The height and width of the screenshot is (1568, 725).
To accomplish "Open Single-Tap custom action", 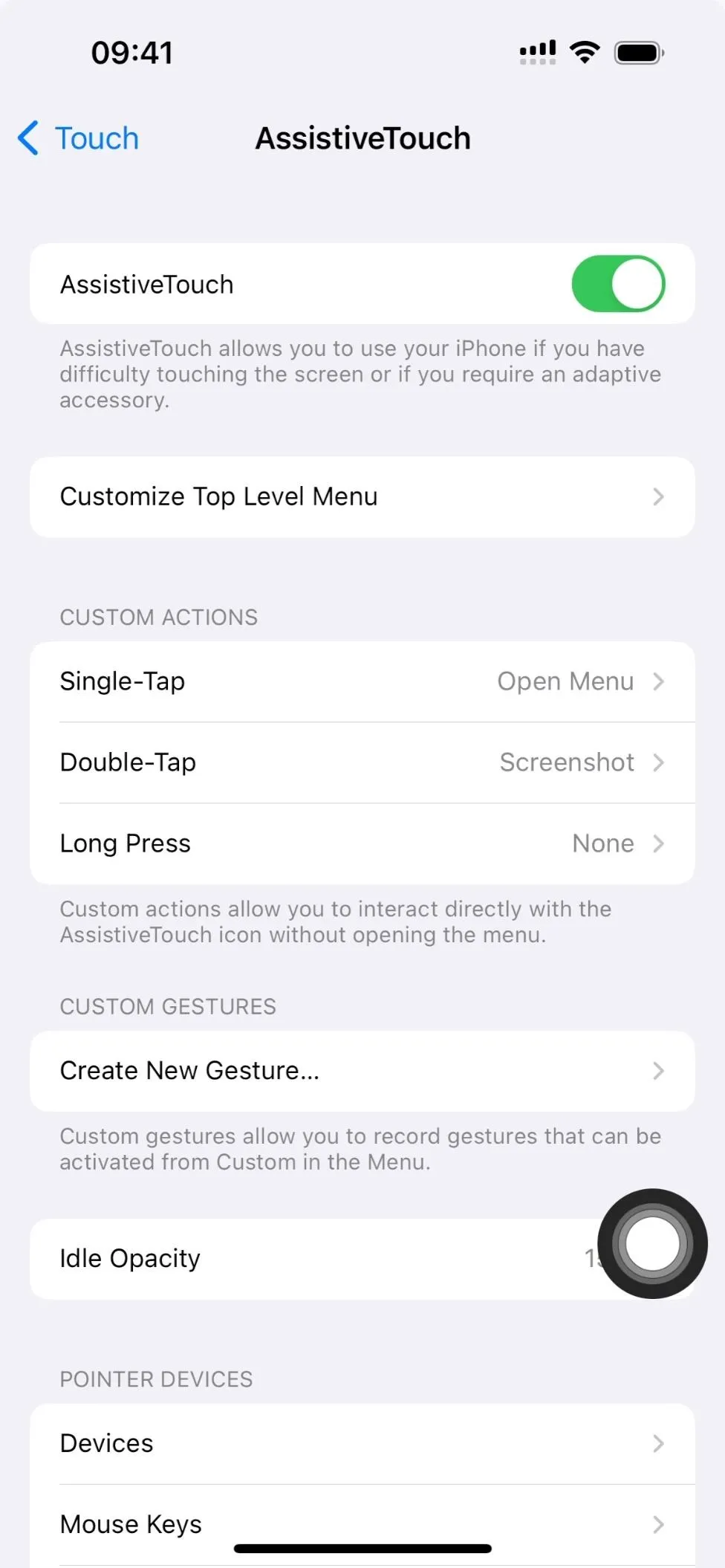I will click(x=362, y=681).
